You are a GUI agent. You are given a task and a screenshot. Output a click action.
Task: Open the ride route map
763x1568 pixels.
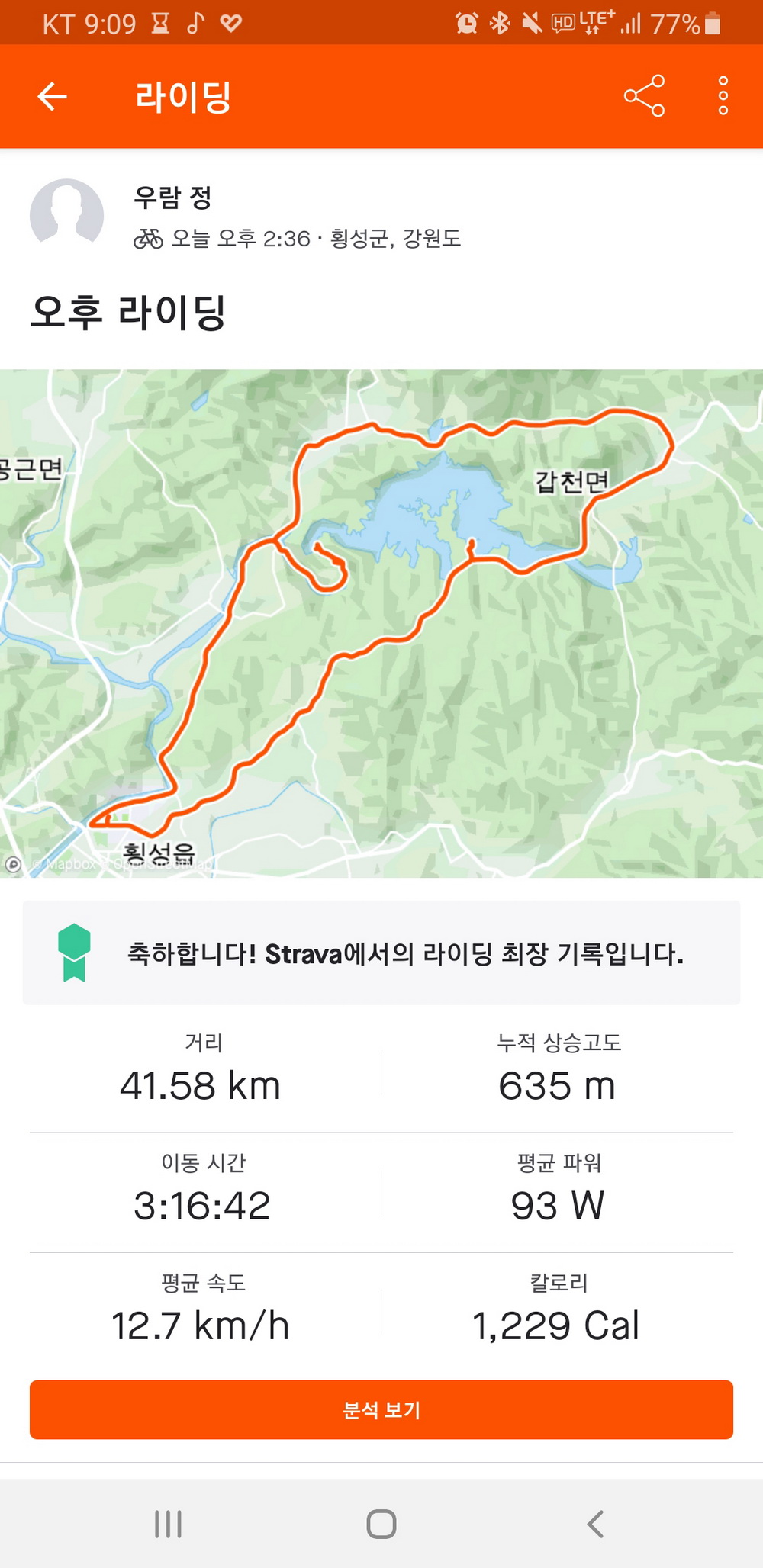coord(381,622)
